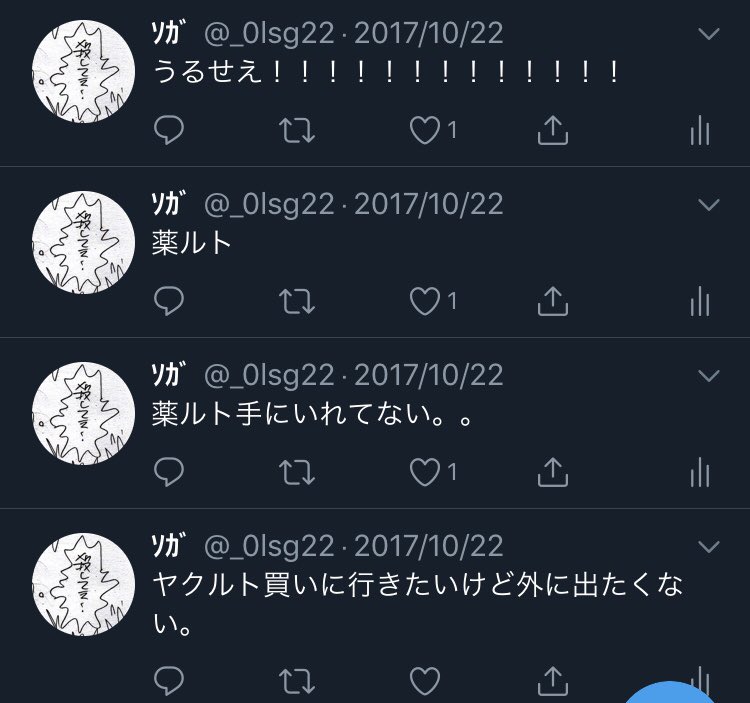View analytics for the 薬ルト手にいれてない tweet
The width and height of the screenshot is (750, 703).
tap(700, 471)
